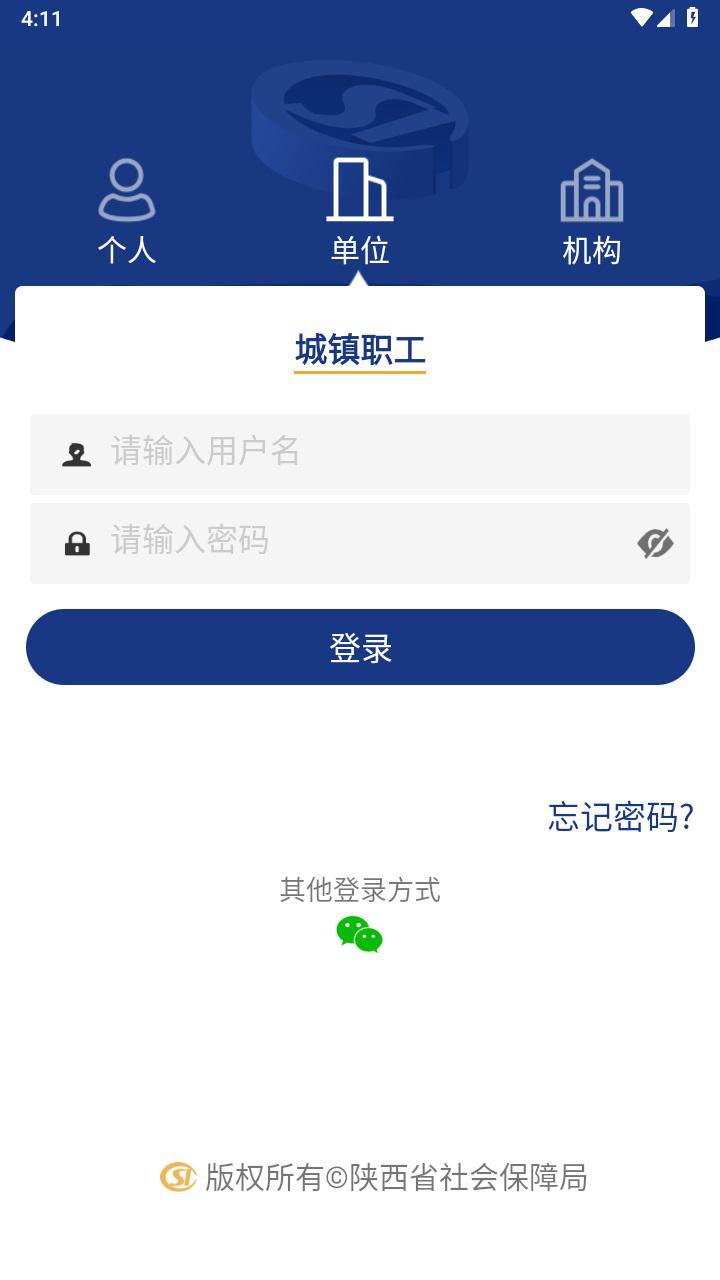Viewport: 720px width, 1280px height.
Task: Select the 城镇职工 sub-tab
Action: click(360, 351)
